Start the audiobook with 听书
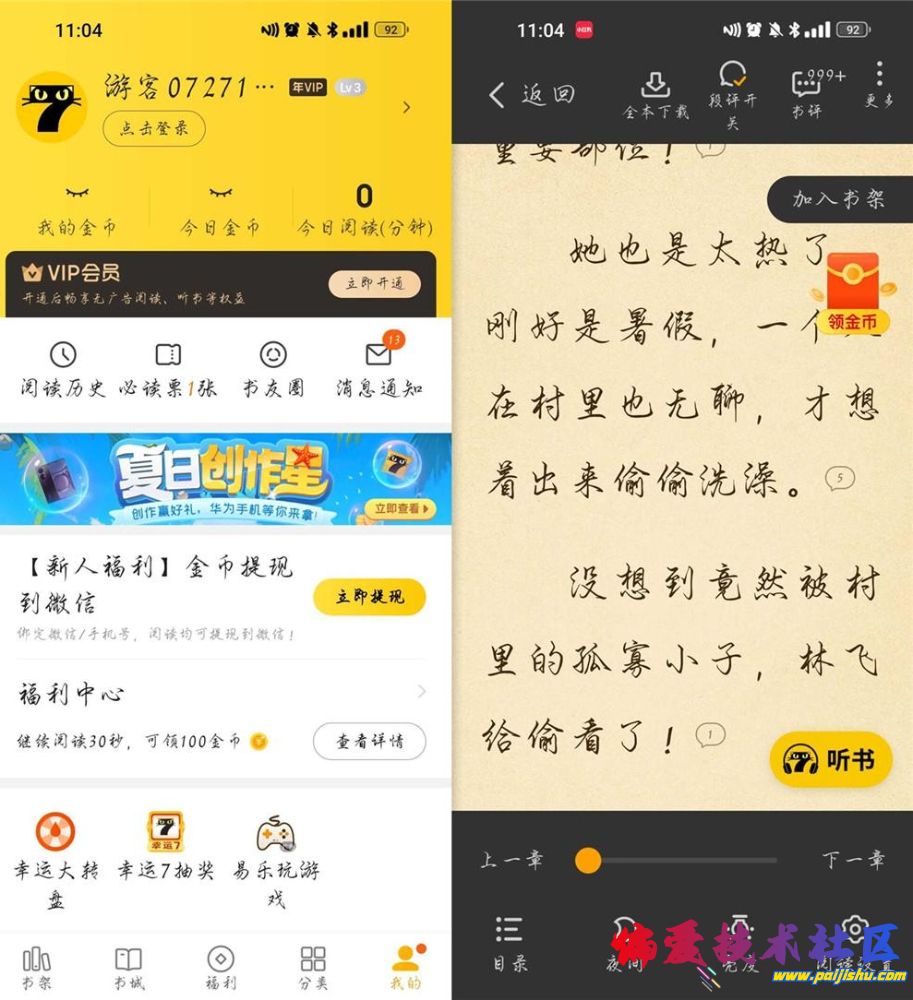This screenshot has width=913, height=1000. (831, 761)
